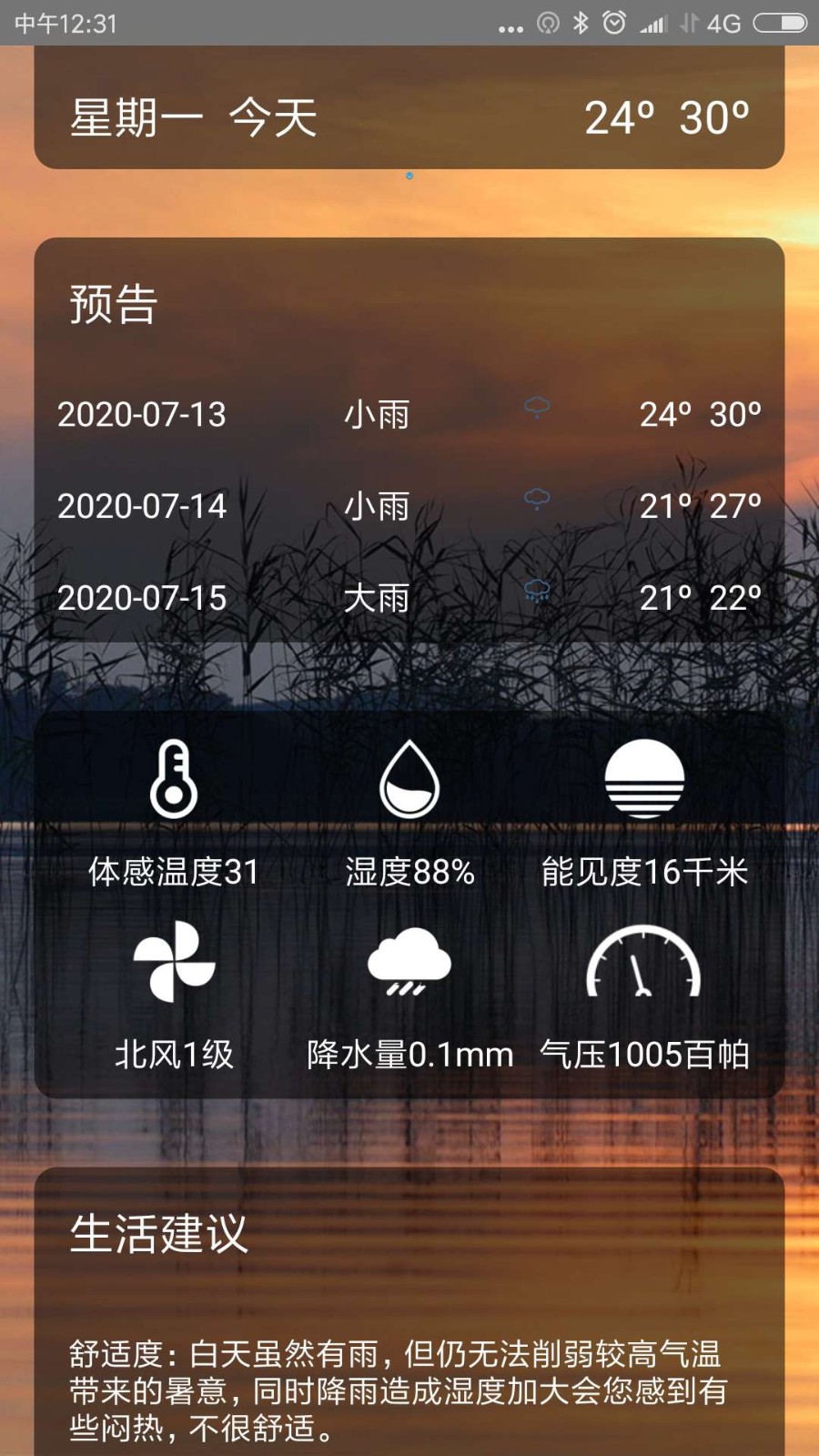This screenshot has height=1456, width=819.
Task: Open the forecast for 2020-07-13
Action: (409, 415)
